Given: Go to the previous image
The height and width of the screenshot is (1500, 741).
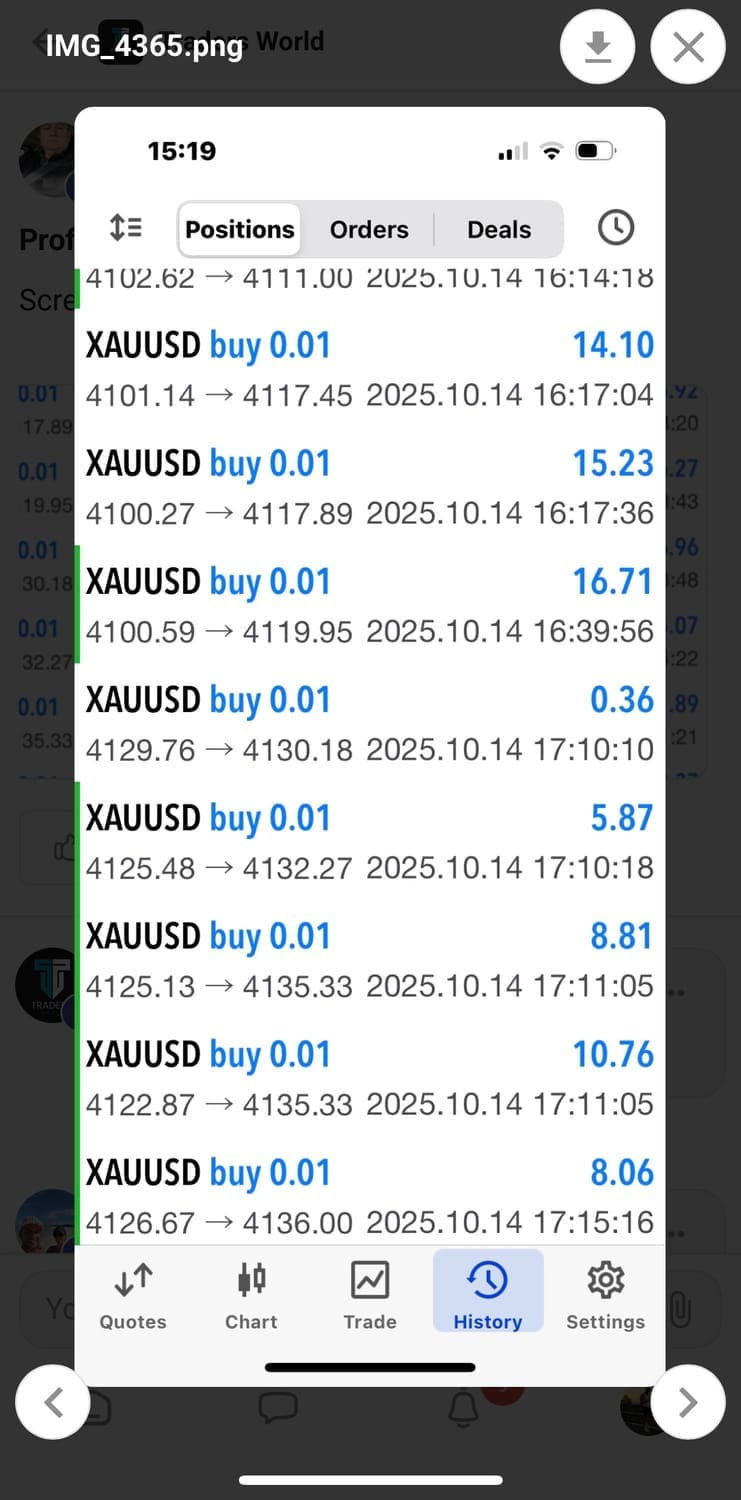Looking at the screenshot, I should coord(53,1402).
